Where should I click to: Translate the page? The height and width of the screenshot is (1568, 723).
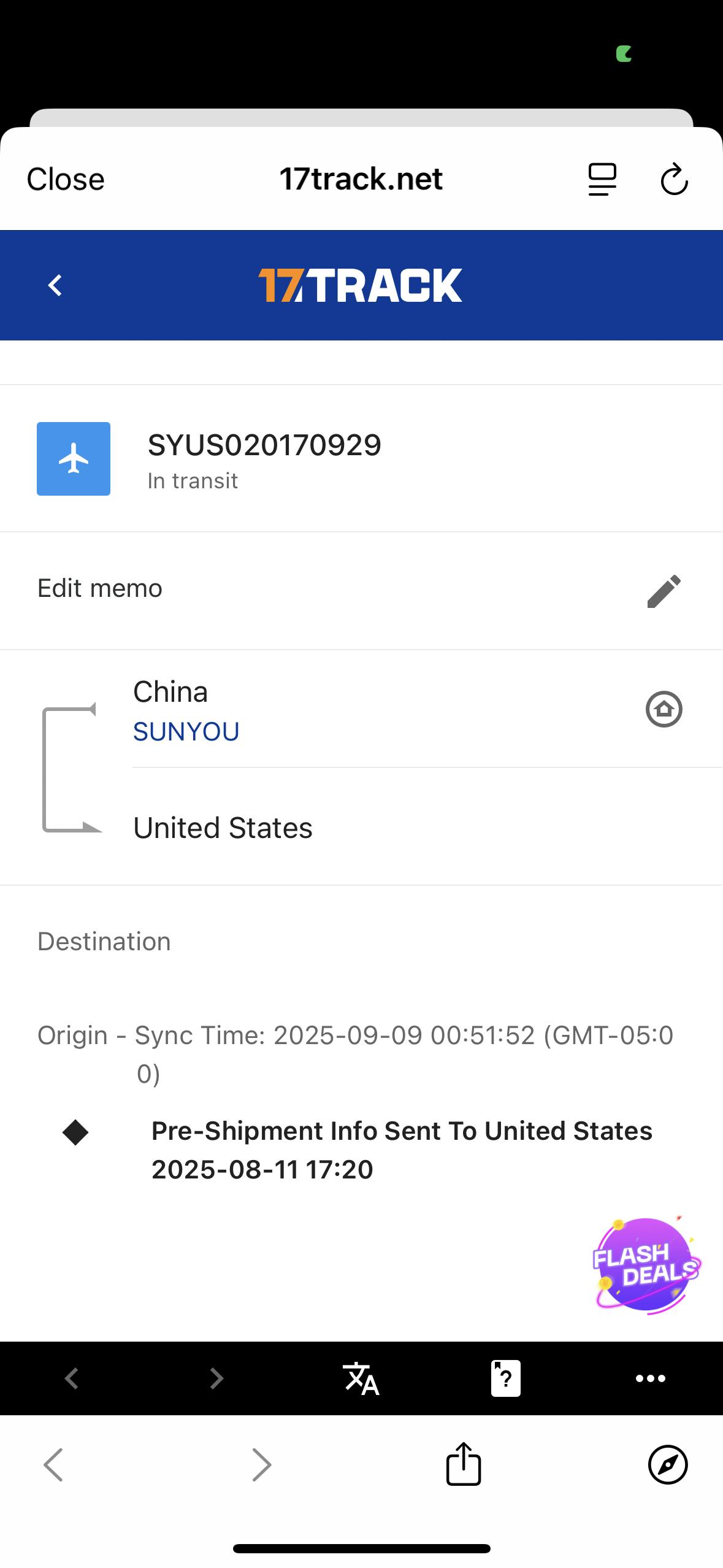point(361,1378)
